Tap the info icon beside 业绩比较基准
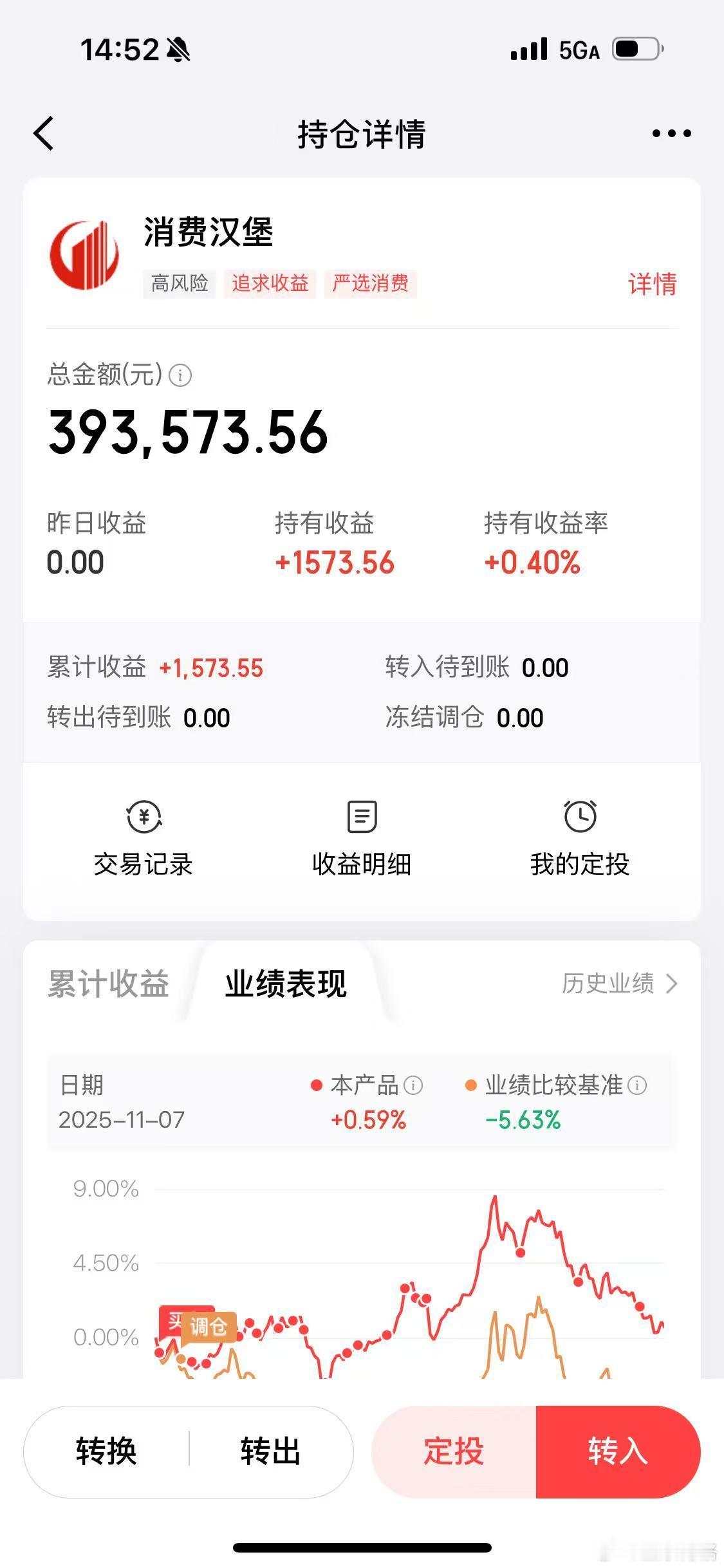Screen dimensions: 724x1568 (x=638, y=1086)
